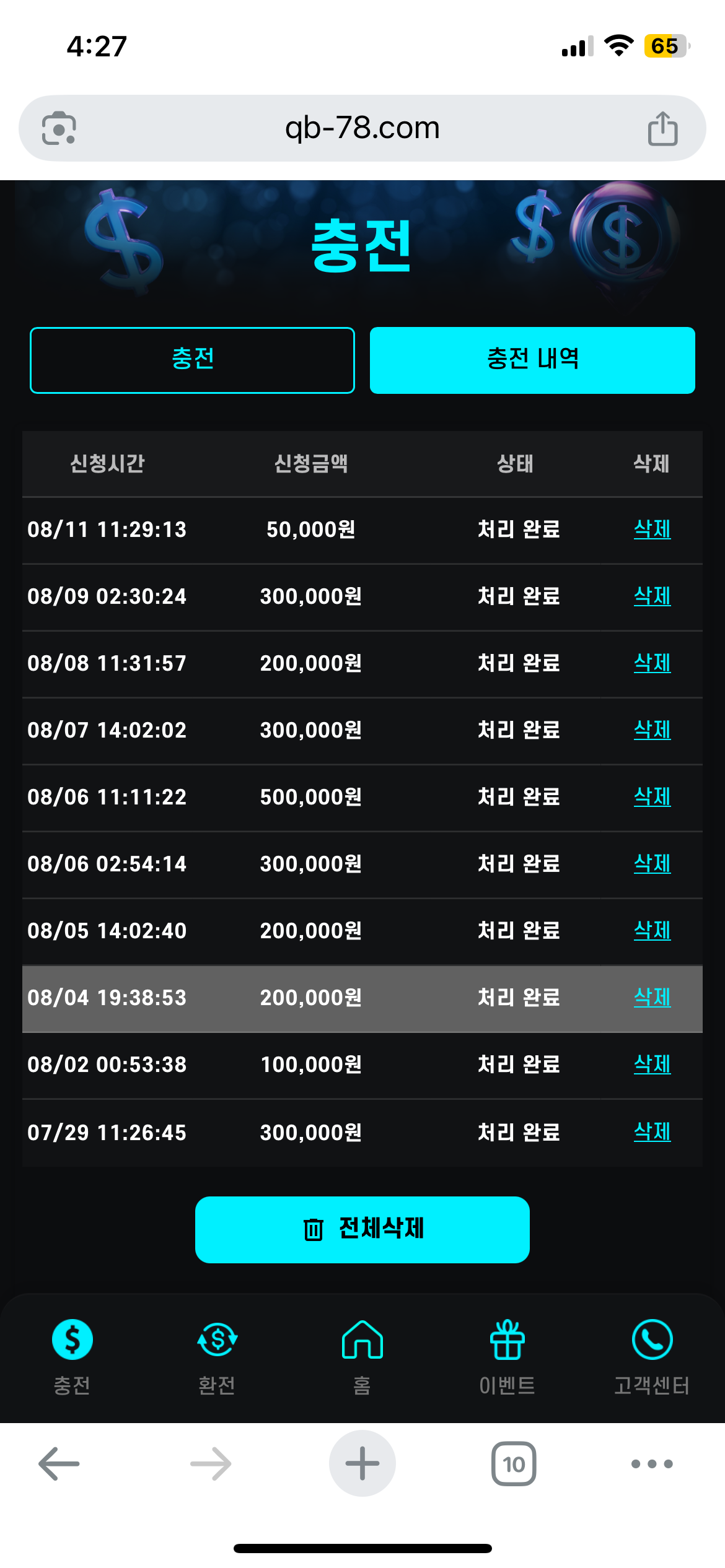Viewport: 725px width, 1568px height.
Task: Share this page from the address bar
Action: click(662, 129)
